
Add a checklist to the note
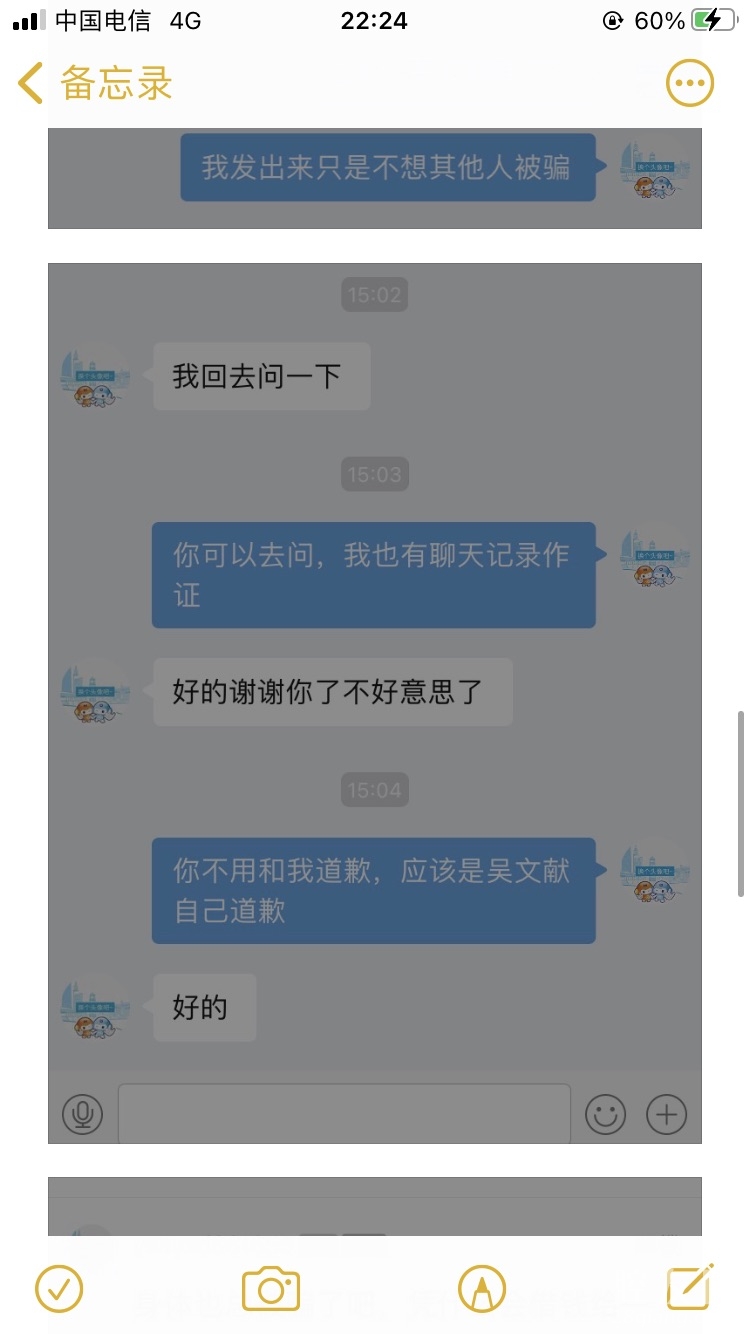[x=59, y=1288]
